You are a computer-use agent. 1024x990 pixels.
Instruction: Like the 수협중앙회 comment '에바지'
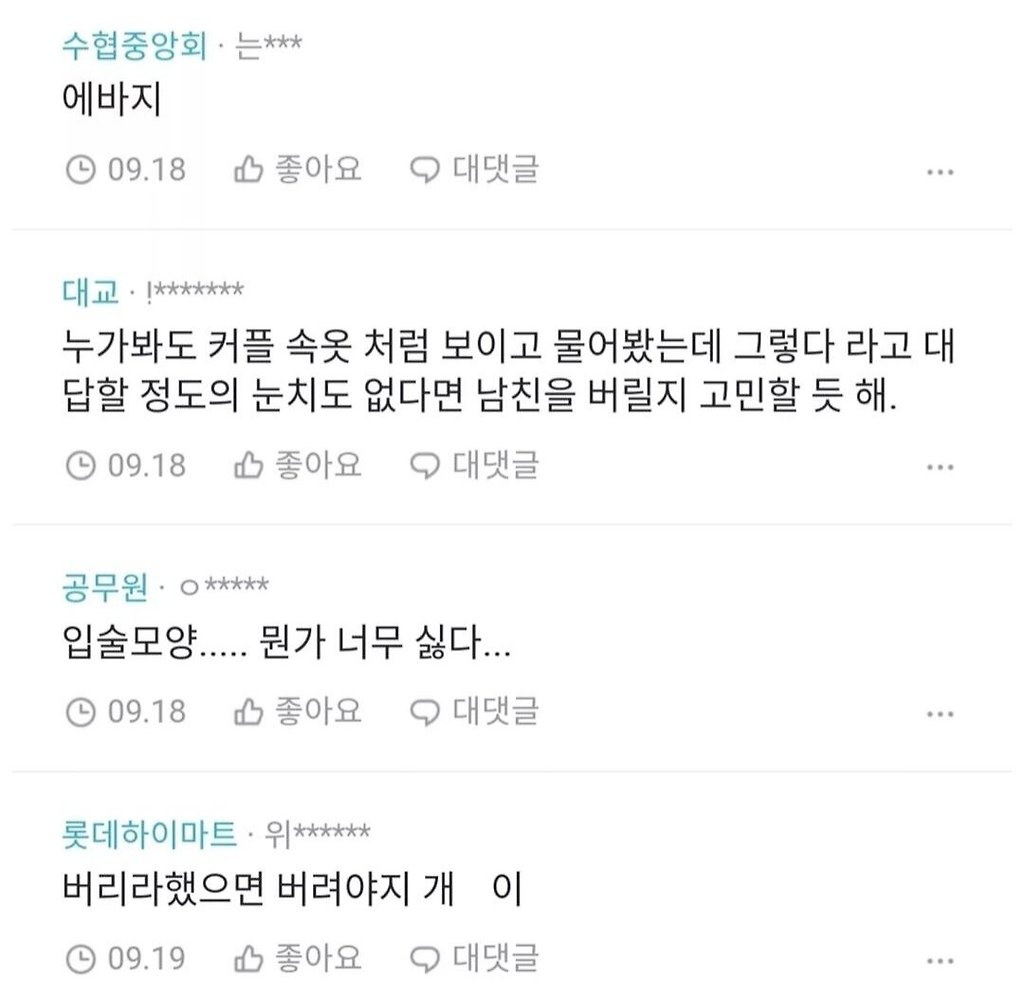297,169
